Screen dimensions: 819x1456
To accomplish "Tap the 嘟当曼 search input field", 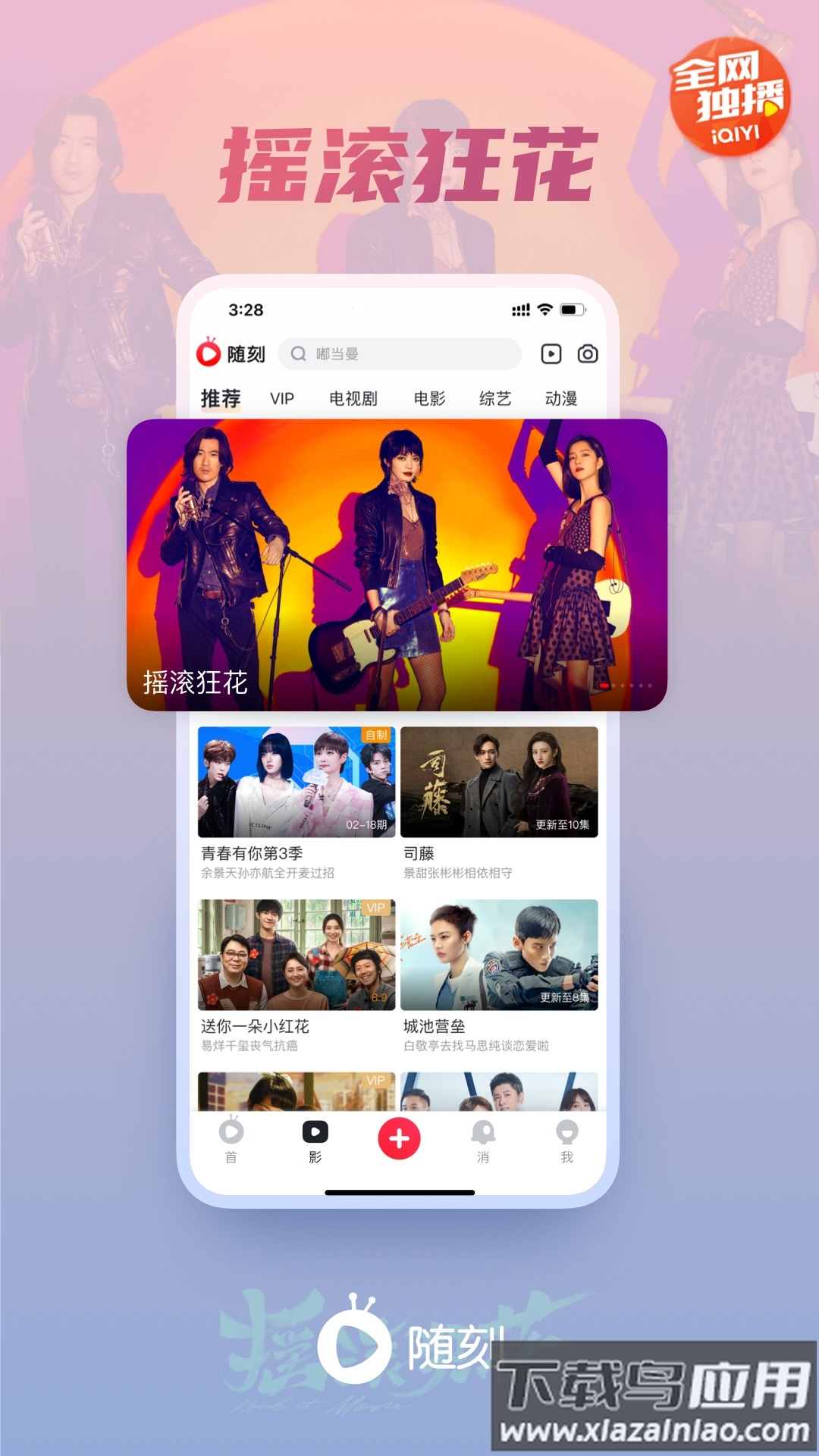I will [379, 353].
